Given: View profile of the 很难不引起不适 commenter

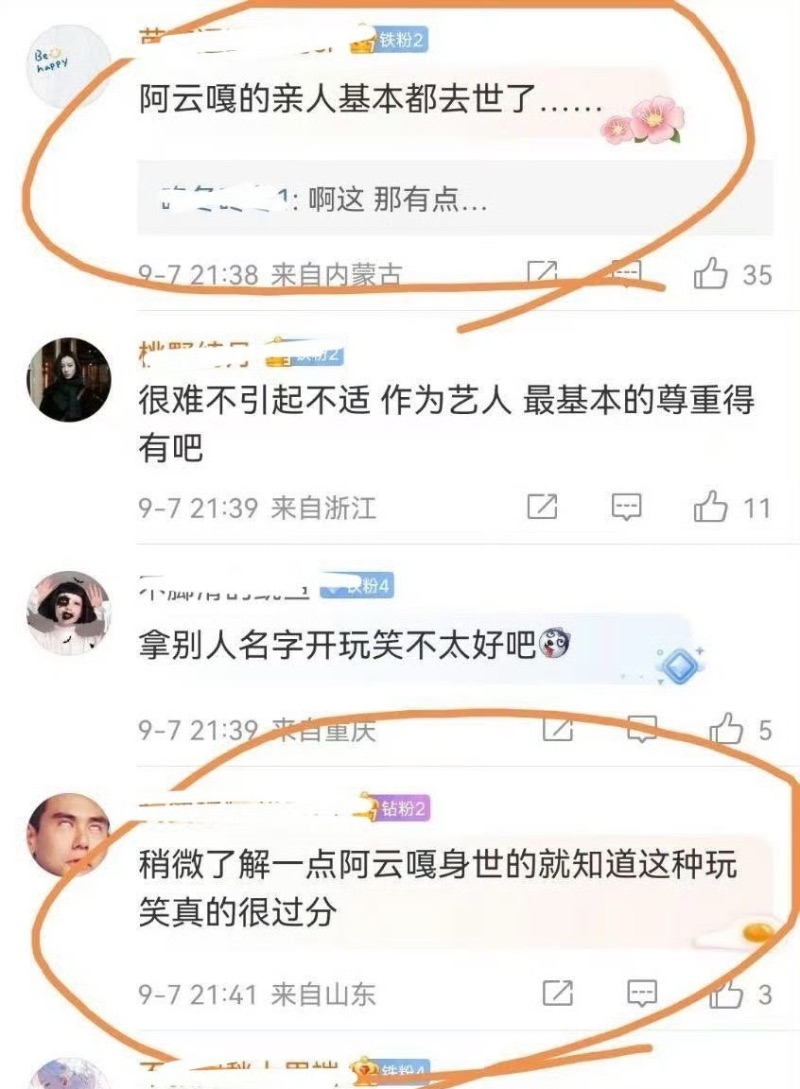Looking at the screenshot, I should click(68, 379).
